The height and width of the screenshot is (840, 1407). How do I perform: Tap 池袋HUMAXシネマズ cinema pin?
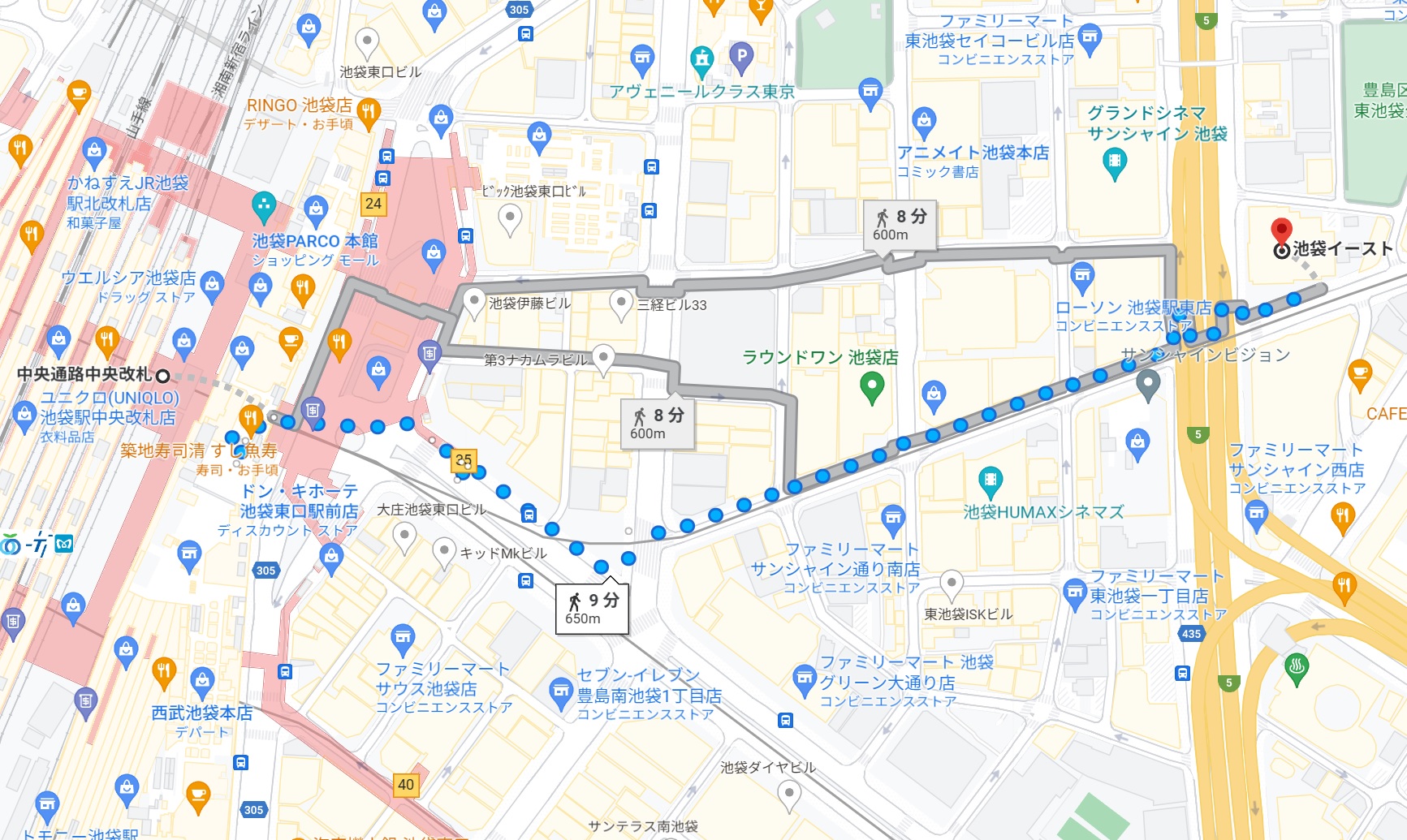[990, 482]
